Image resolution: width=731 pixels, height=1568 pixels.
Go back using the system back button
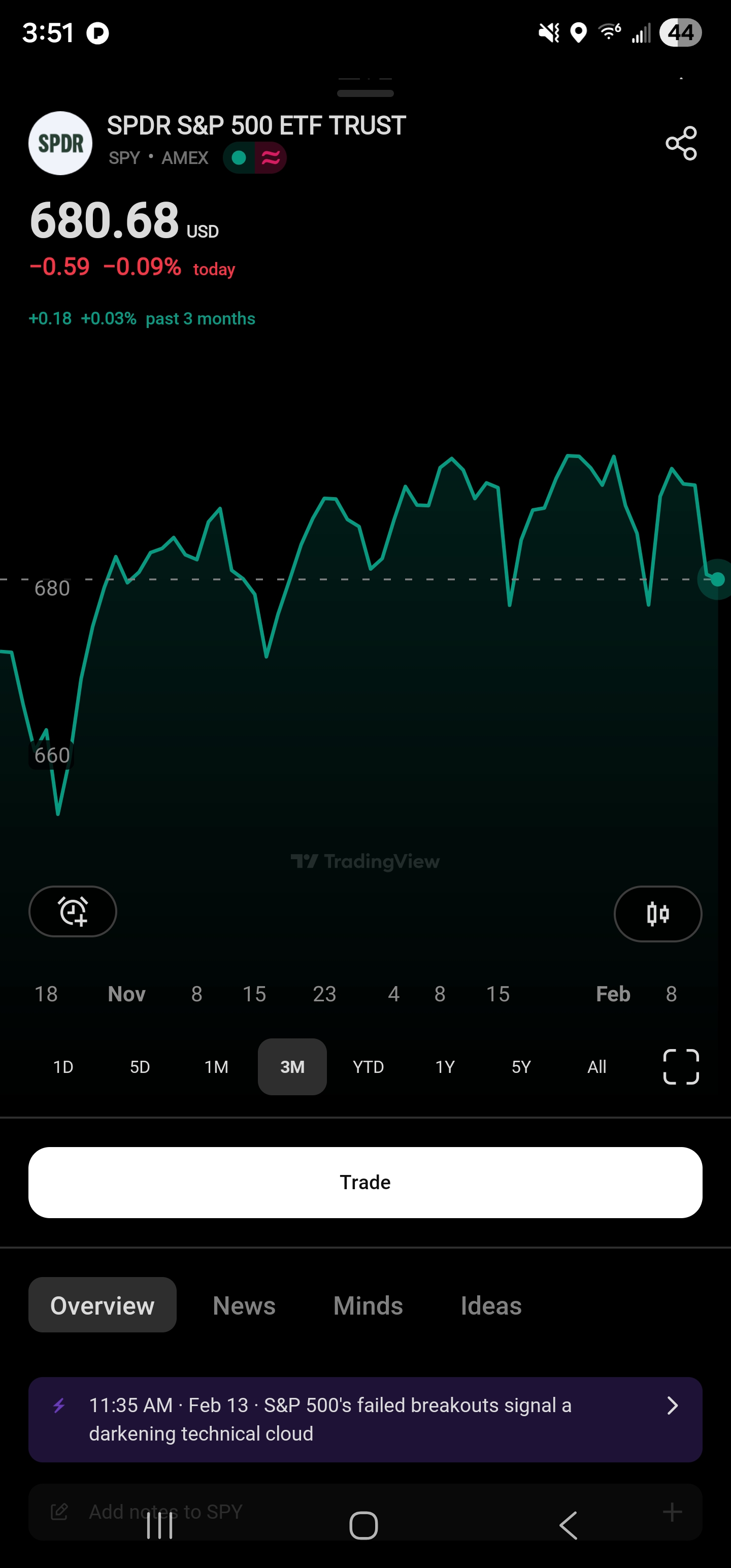568,1525
